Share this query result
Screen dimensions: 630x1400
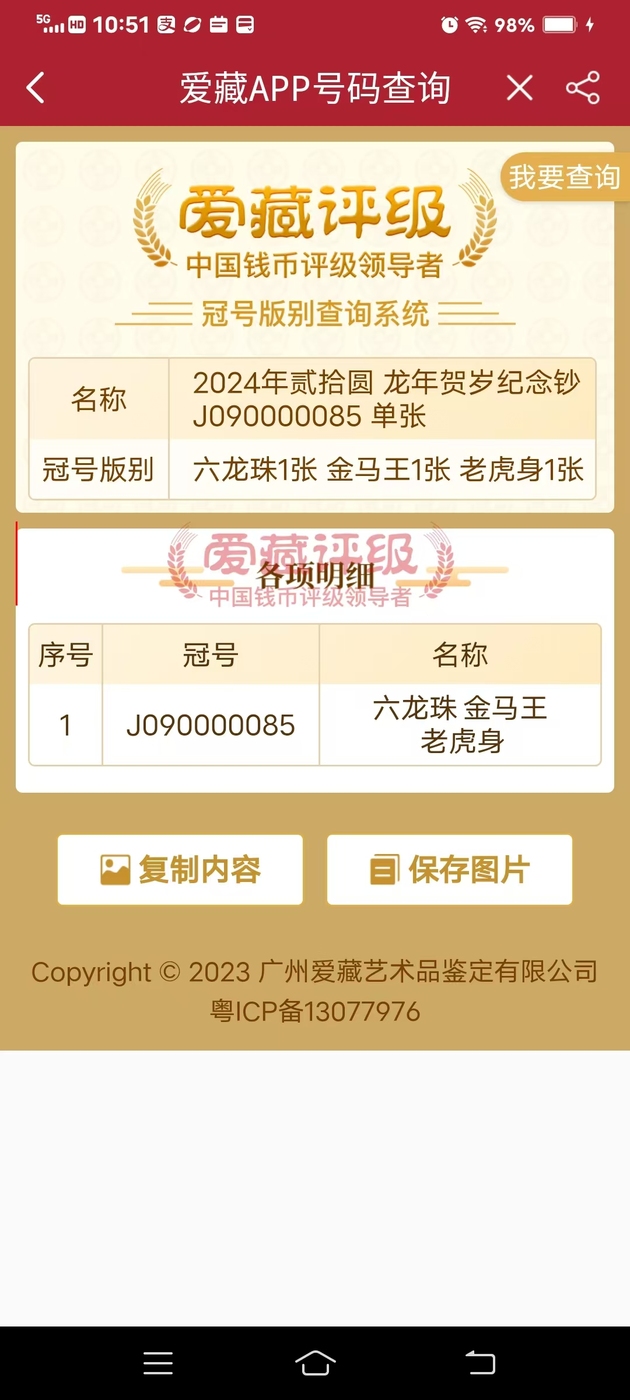click(x=583, y=88)
